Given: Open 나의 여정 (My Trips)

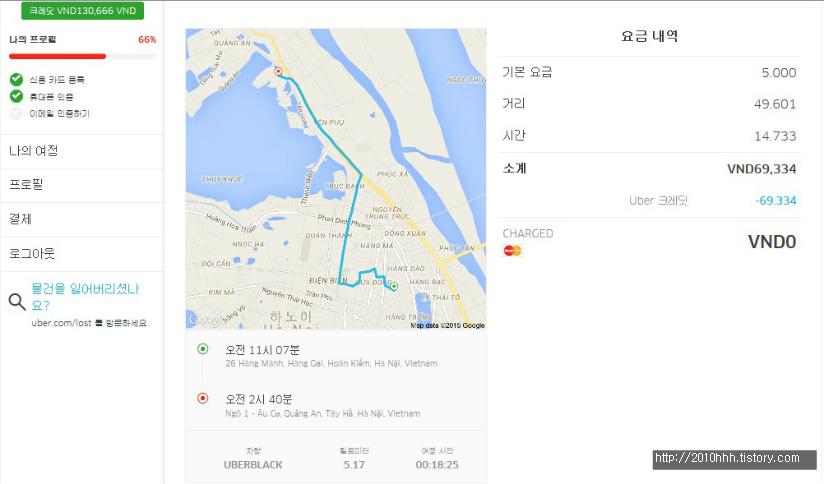Looking at the screenshot, I should pyautogui.click(x=34, y=151).
